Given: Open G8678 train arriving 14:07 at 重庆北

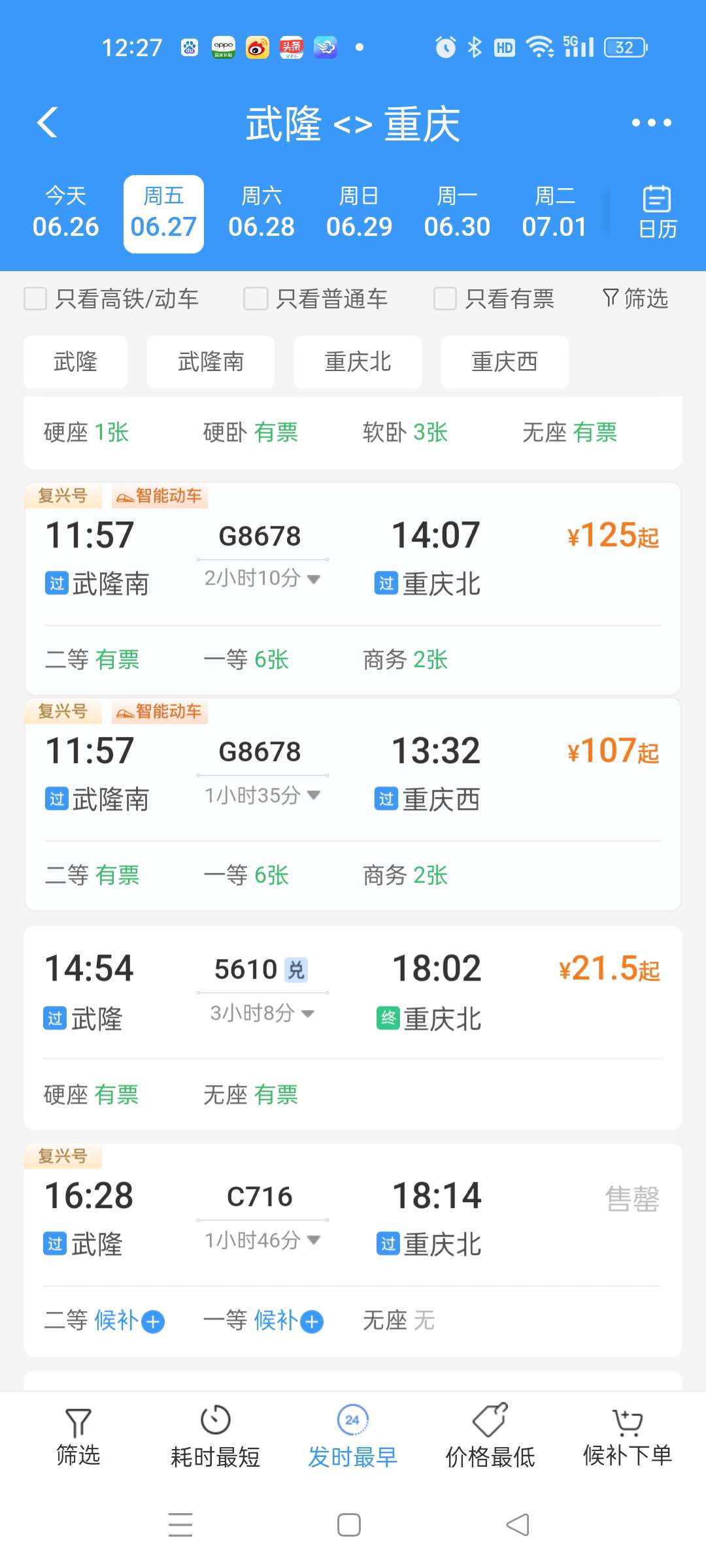Looking at the screenshot, I should click(353, 589).
